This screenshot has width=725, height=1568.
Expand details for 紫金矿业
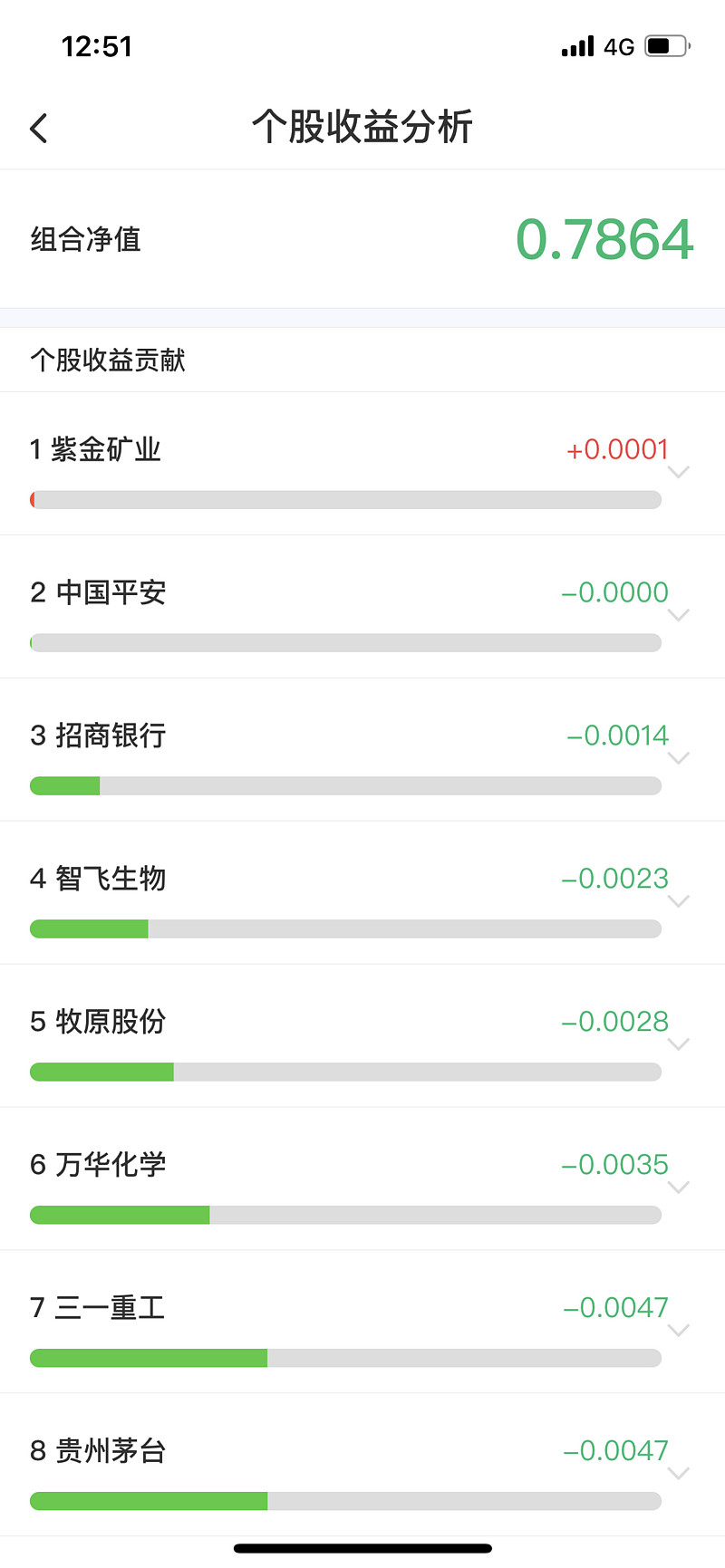point(678,473)
